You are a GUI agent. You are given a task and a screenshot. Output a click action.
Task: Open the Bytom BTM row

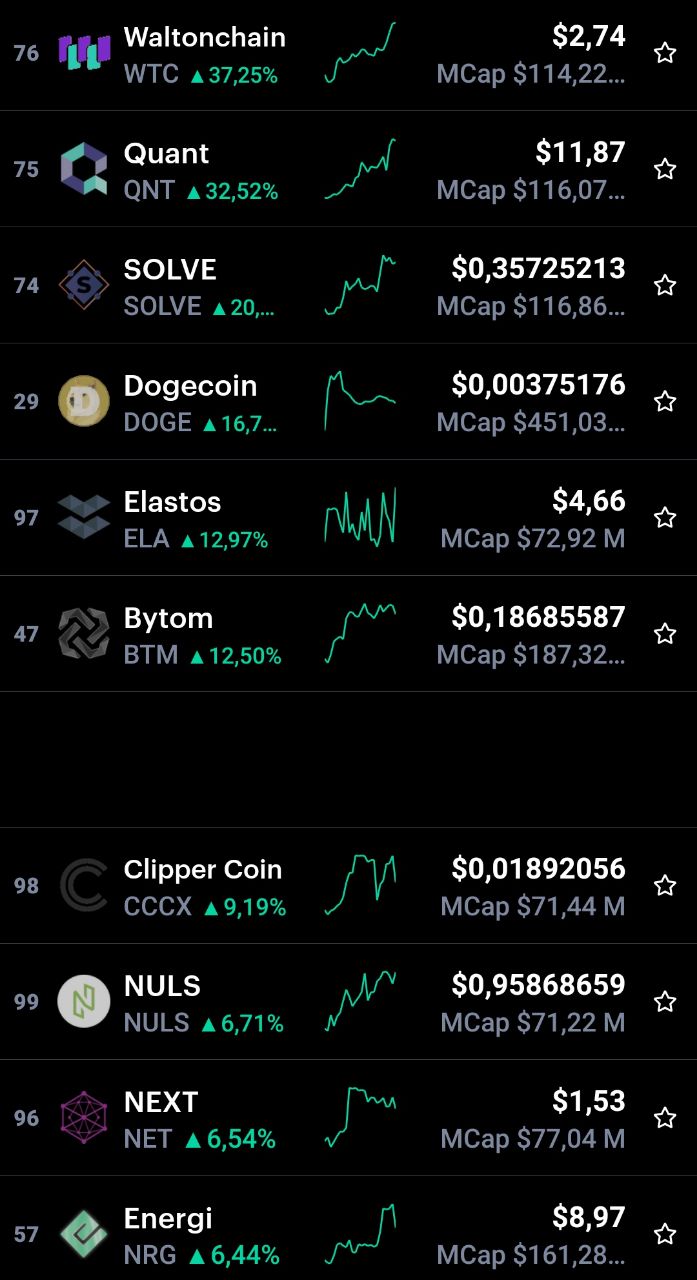tap(348, 633)
